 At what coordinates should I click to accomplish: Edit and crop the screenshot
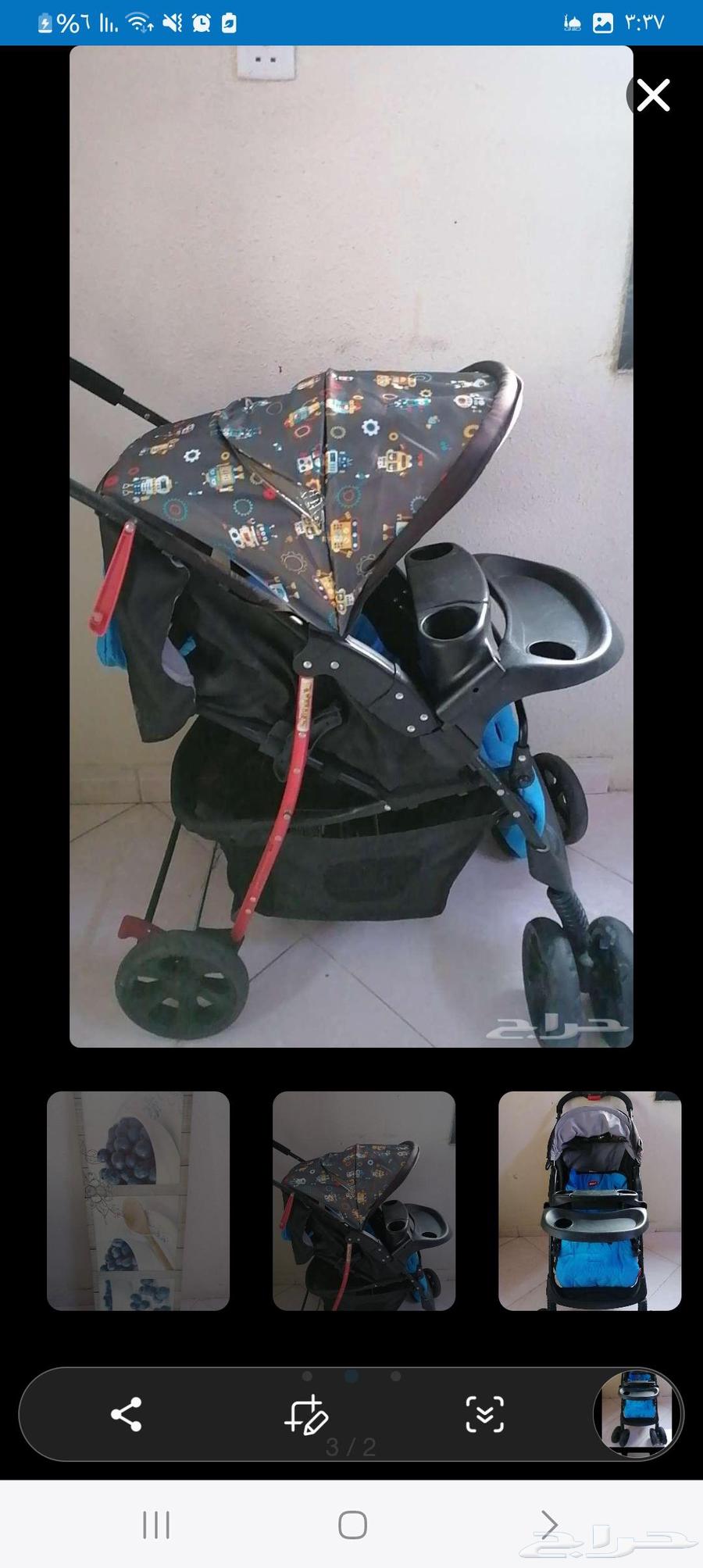pyautogui.click(x=305, y=1415)
